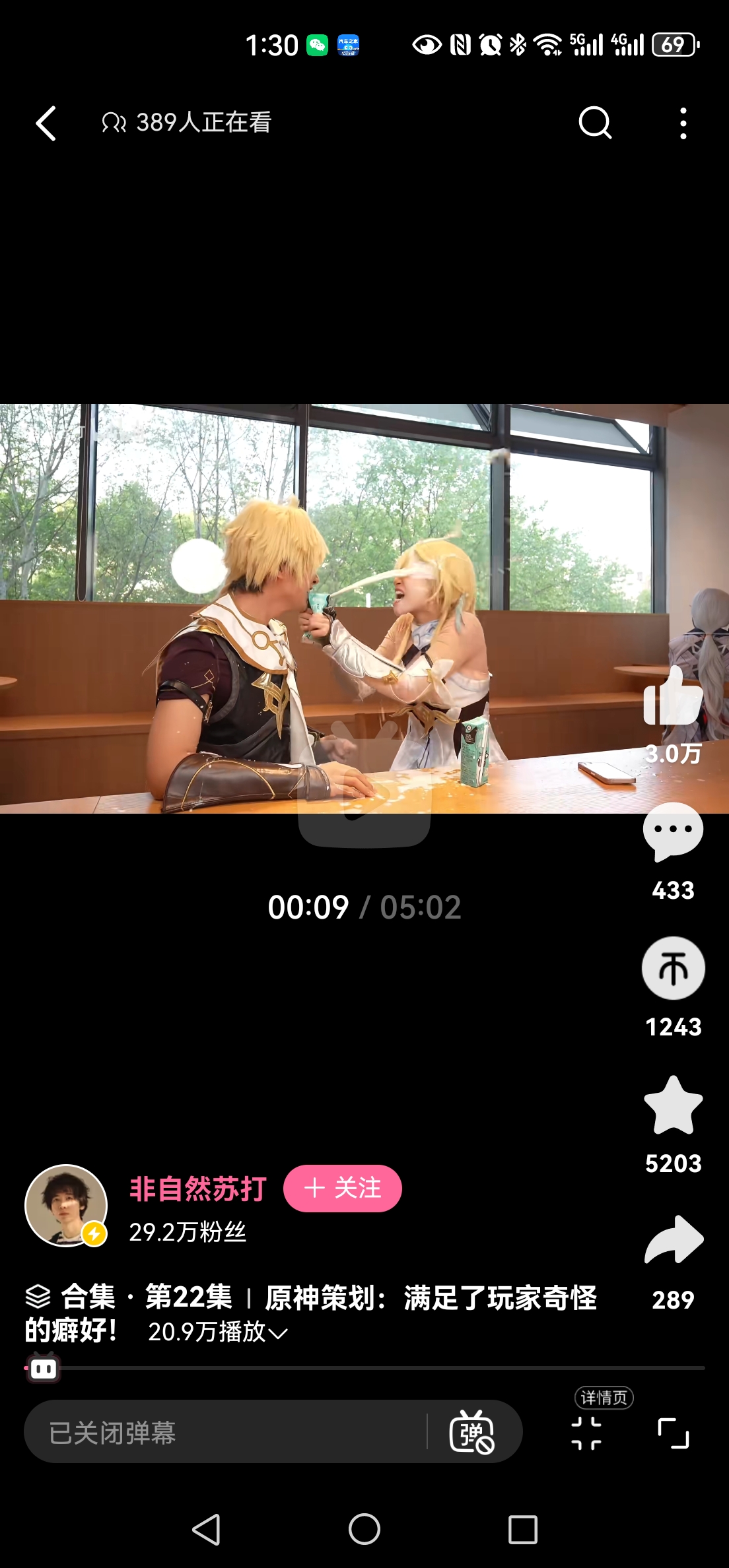Add the video to favorites via the star

click(673, 1106)
